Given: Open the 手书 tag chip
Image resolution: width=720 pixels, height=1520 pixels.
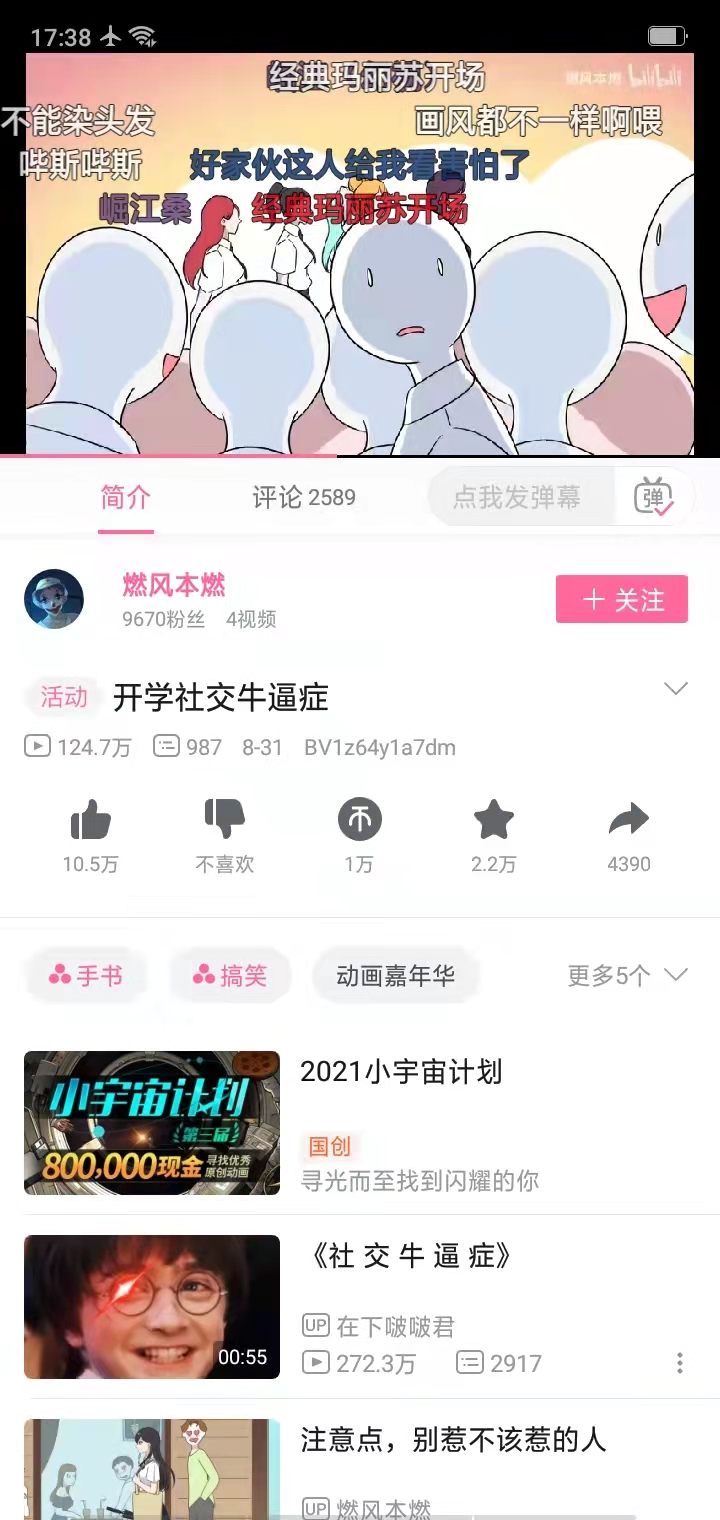Looking at the screenshot, I should [x=87, y=975].
